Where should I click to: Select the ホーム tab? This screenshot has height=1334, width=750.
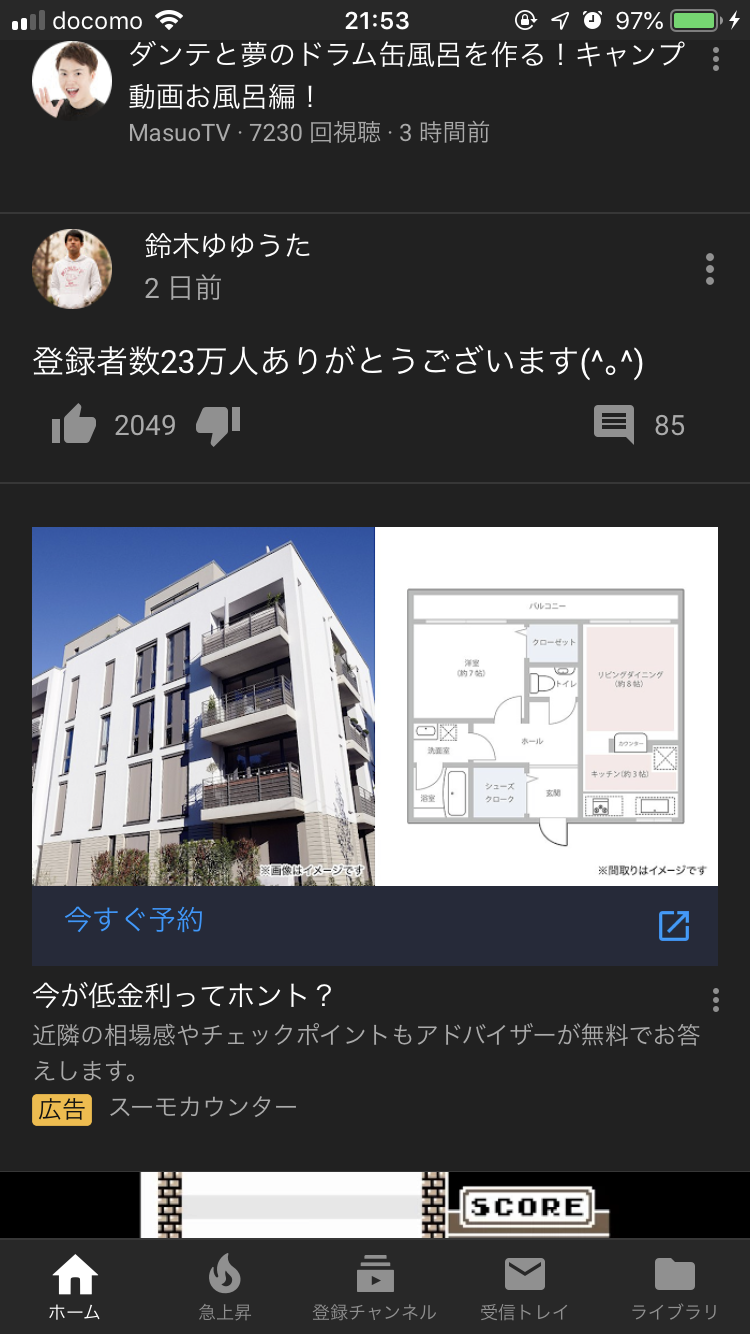click(x=75, y=1288)
